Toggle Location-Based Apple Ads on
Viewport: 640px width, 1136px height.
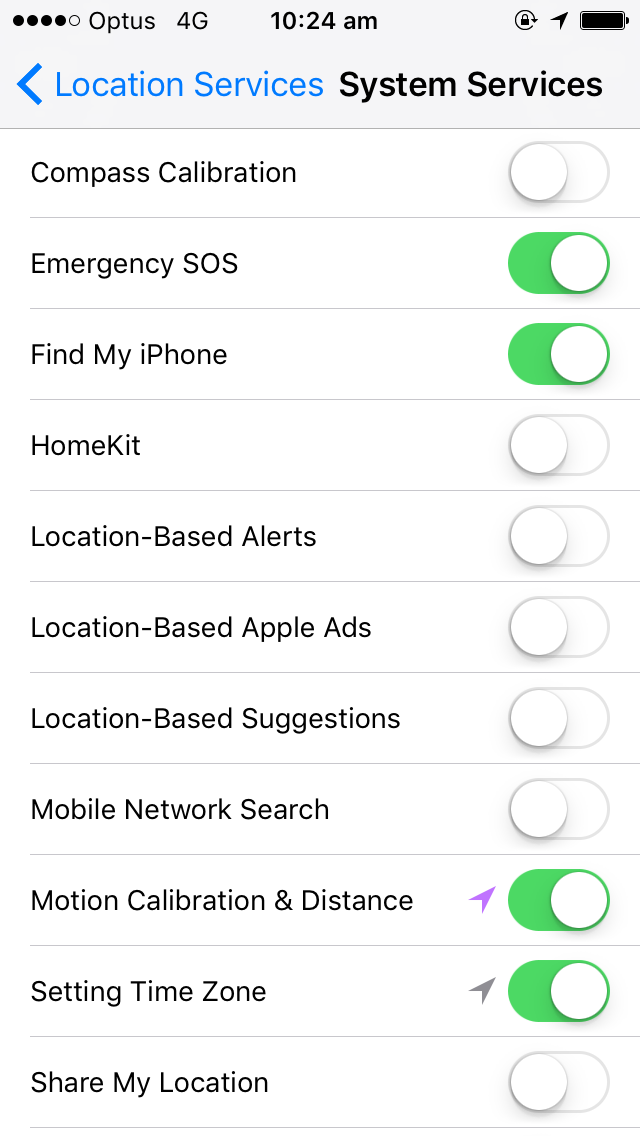558,628
